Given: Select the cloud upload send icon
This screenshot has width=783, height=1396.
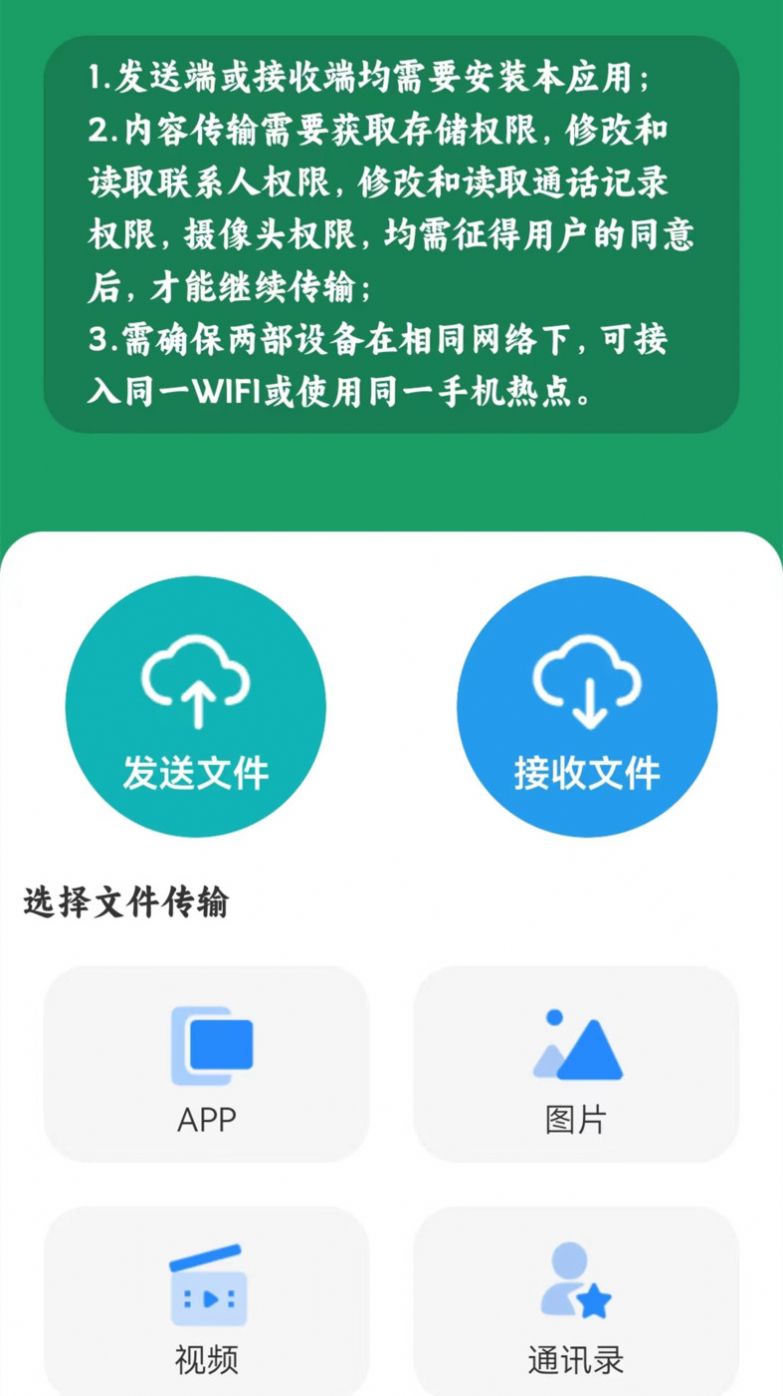Looking at the screenshot, I should coord(195,680).
